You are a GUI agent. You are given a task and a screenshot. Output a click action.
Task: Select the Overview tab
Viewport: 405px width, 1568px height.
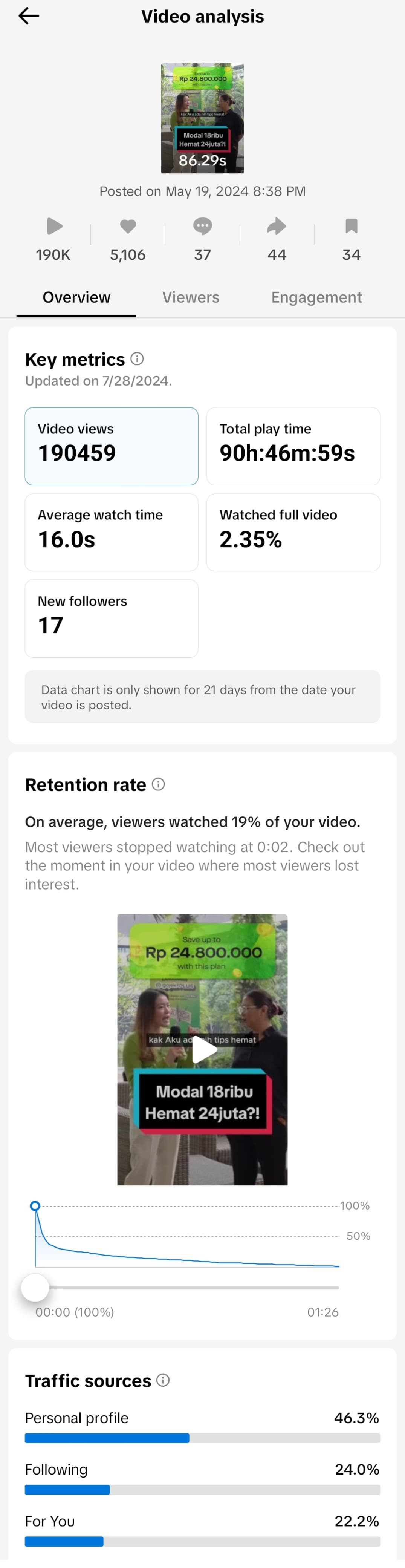[76, 297]
